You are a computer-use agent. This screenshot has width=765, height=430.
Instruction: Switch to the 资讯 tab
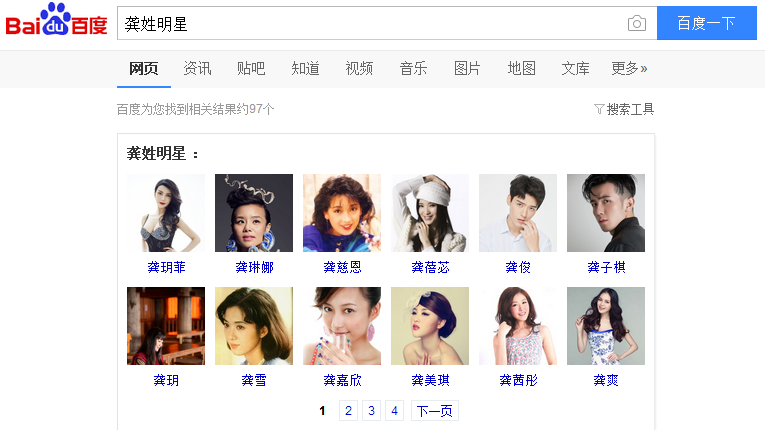coord(197,68)
